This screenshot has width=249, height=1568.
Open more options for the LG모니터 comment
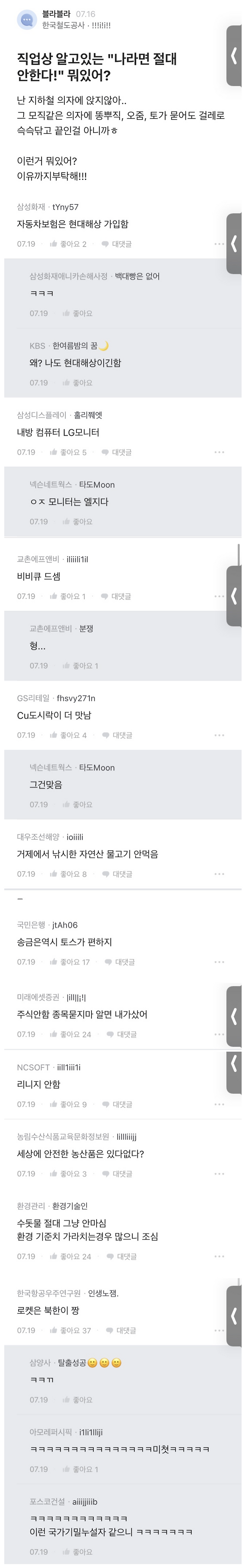[220, 452]
